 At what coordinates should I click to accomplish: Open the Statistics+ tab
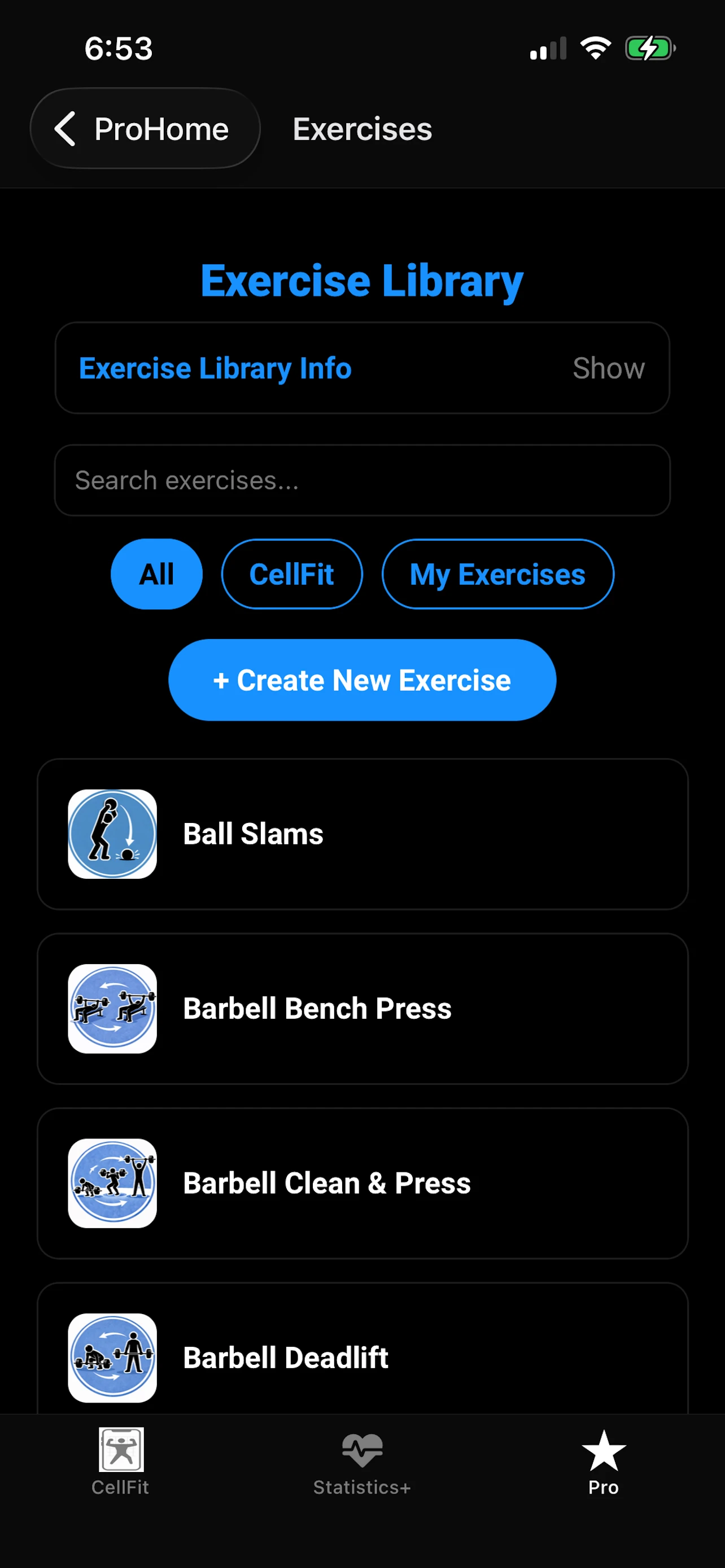click(362, 1461)
